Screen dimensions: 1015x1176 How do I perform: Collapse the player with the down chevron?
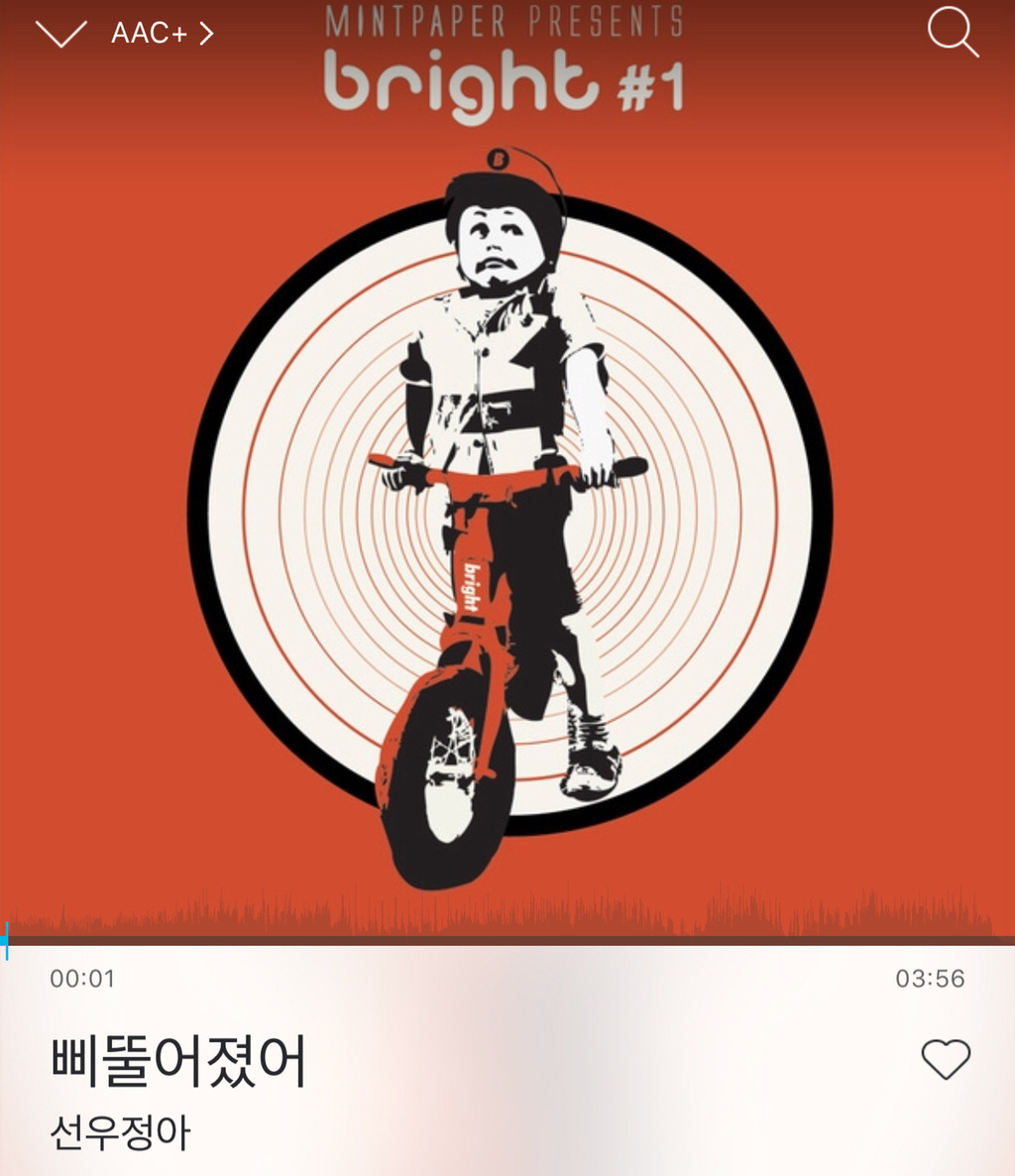tap(60, 34)
